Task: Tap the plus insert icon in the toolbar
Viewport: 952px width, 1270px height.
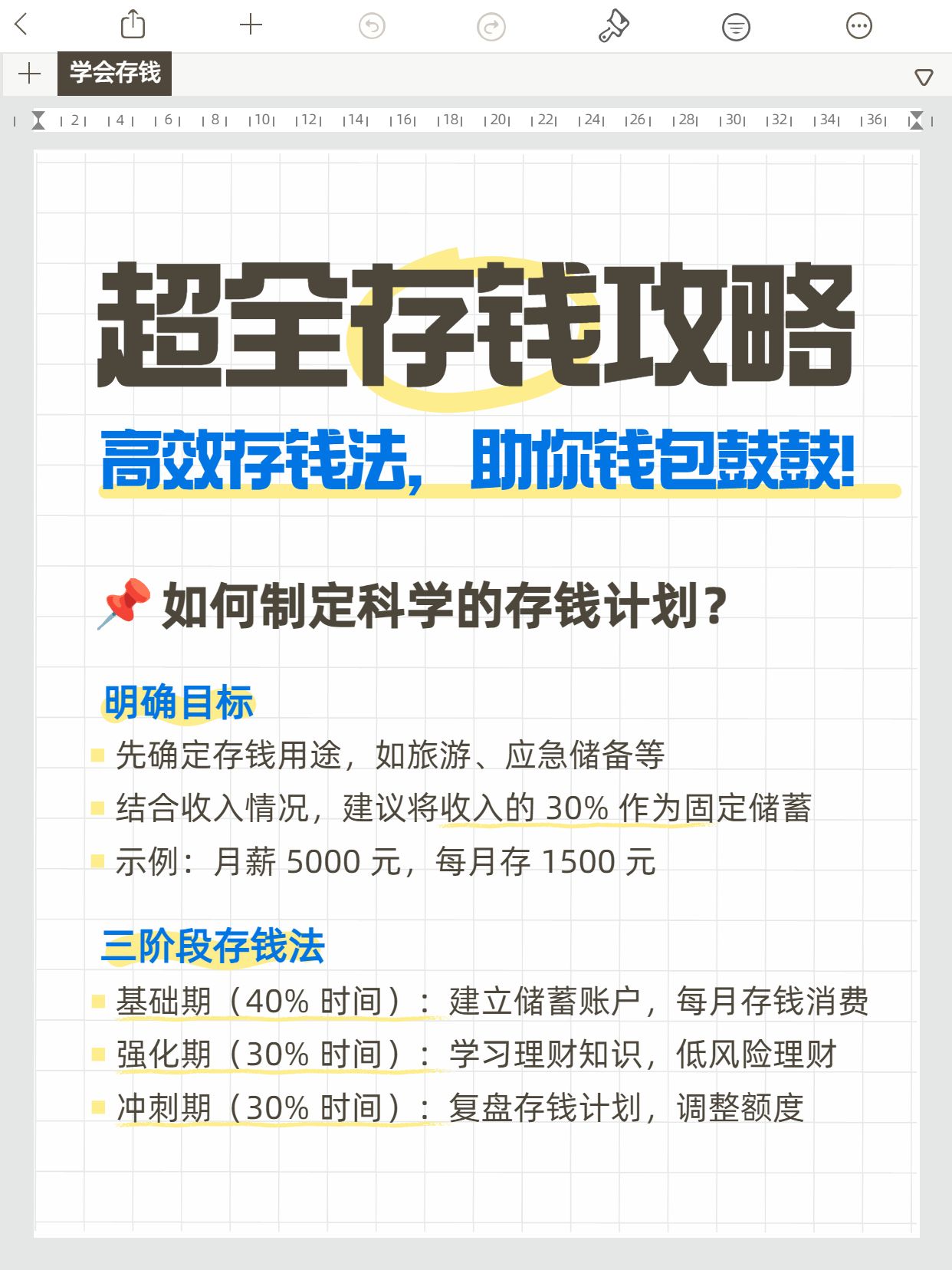Action: 251,25
